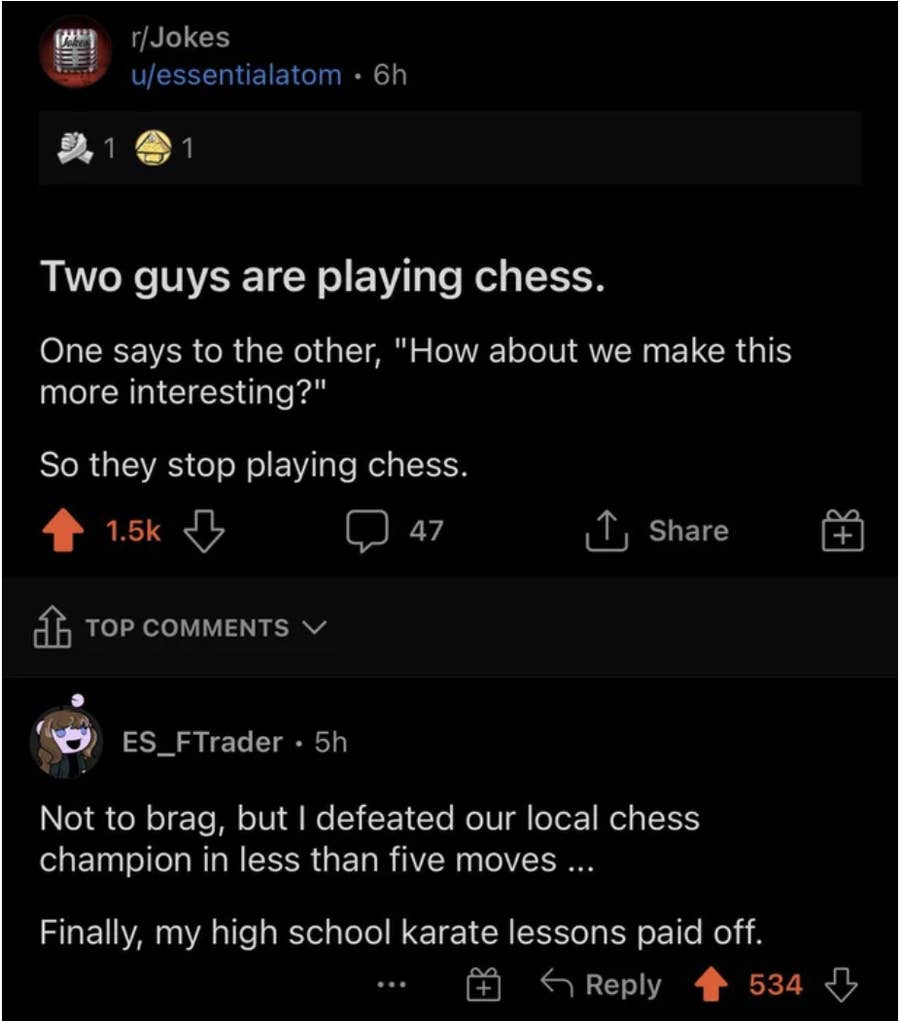Give an award to ES_FTrader's comment

tap(483, 985)
